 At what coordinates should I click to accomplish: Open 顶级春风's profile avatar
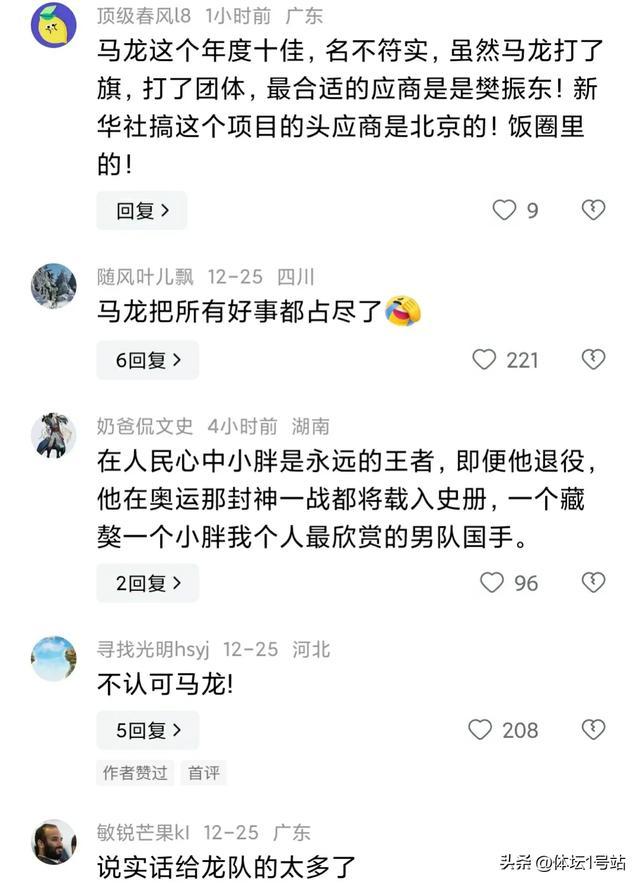tap(54, 25)
